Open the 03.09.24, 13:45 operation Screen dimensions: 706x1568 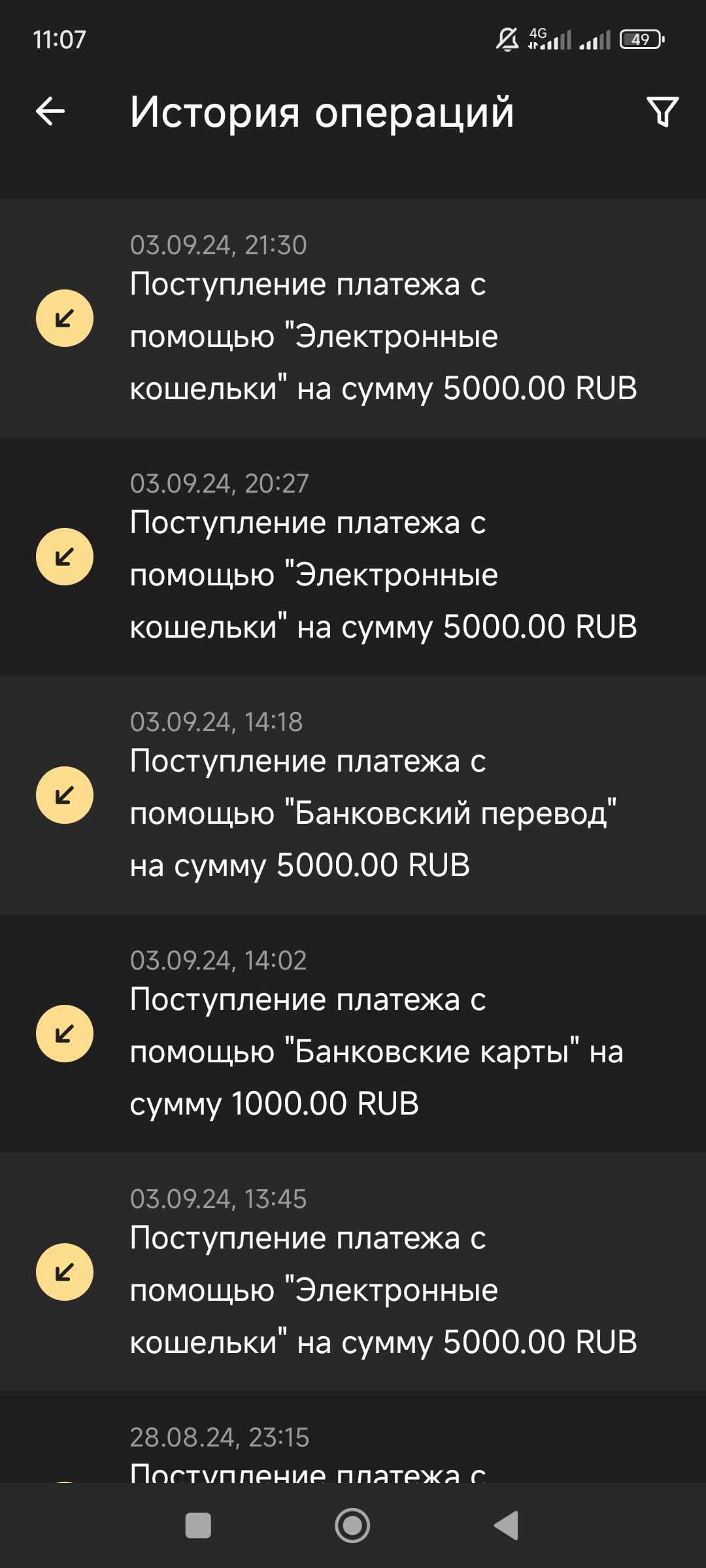[x=353, y=1272]
